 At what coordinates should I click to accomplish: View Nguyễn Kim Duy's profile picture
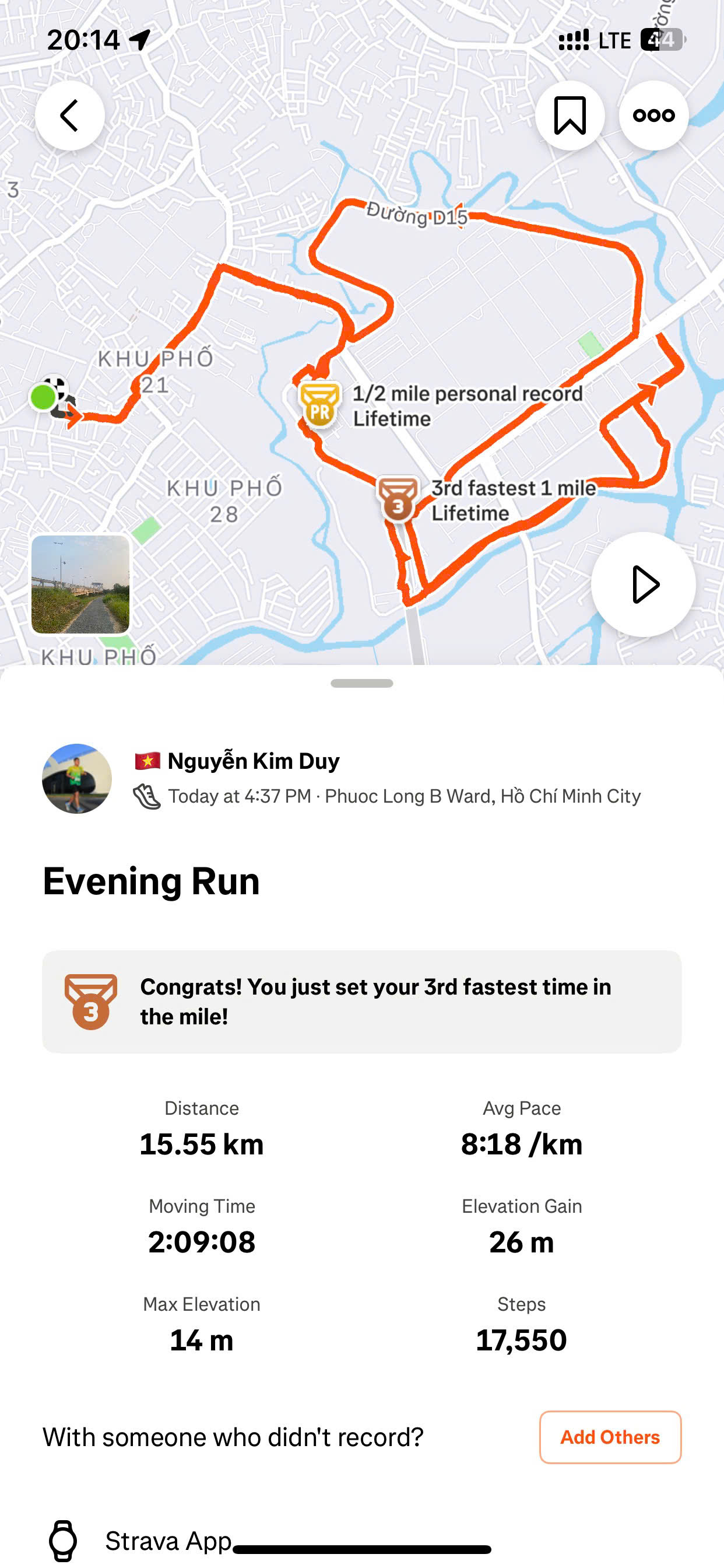pyautogui.click(x=77, y=778)
